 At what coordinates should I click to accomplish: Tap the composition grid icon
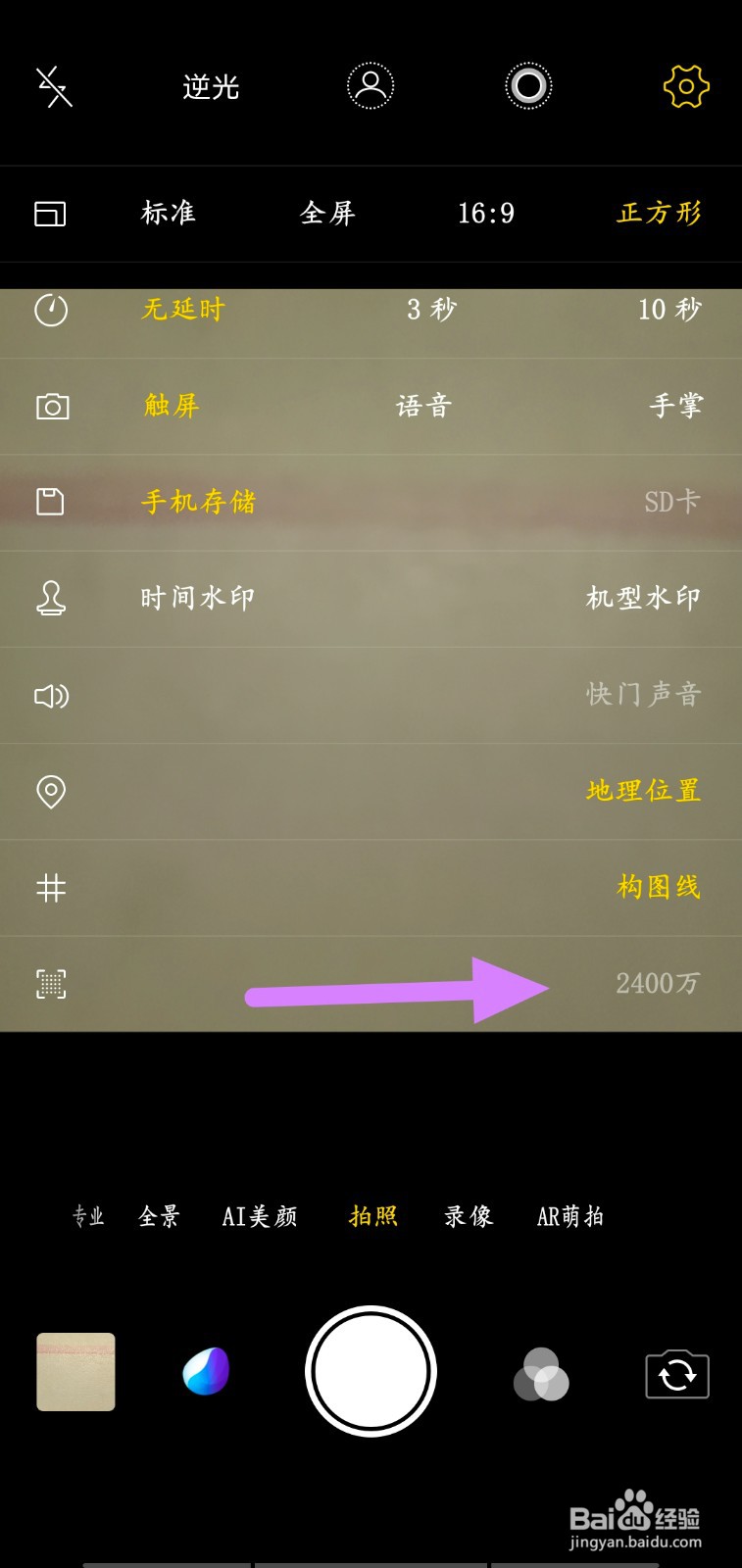[x=50, y=888]
